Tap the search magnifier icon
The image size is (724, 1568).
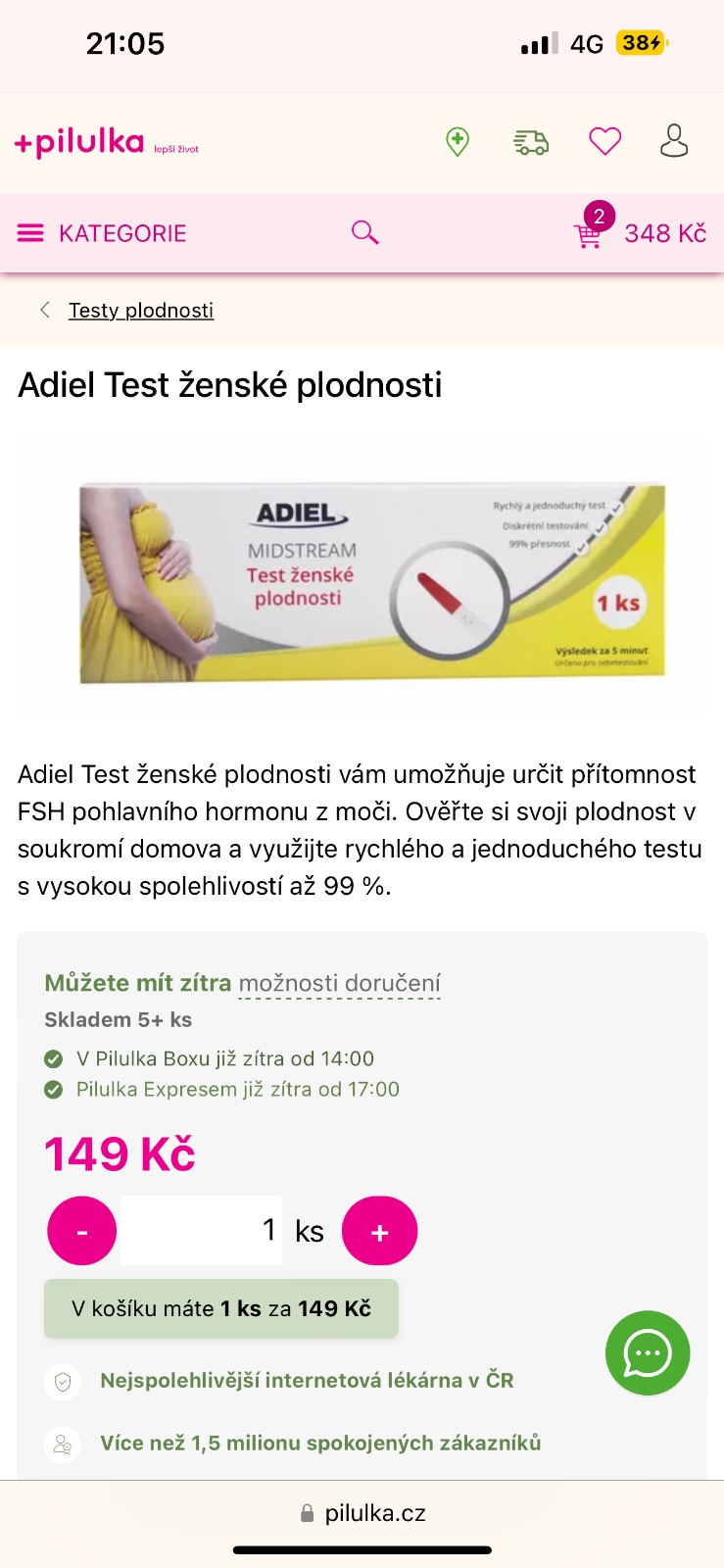pos(364,232)
